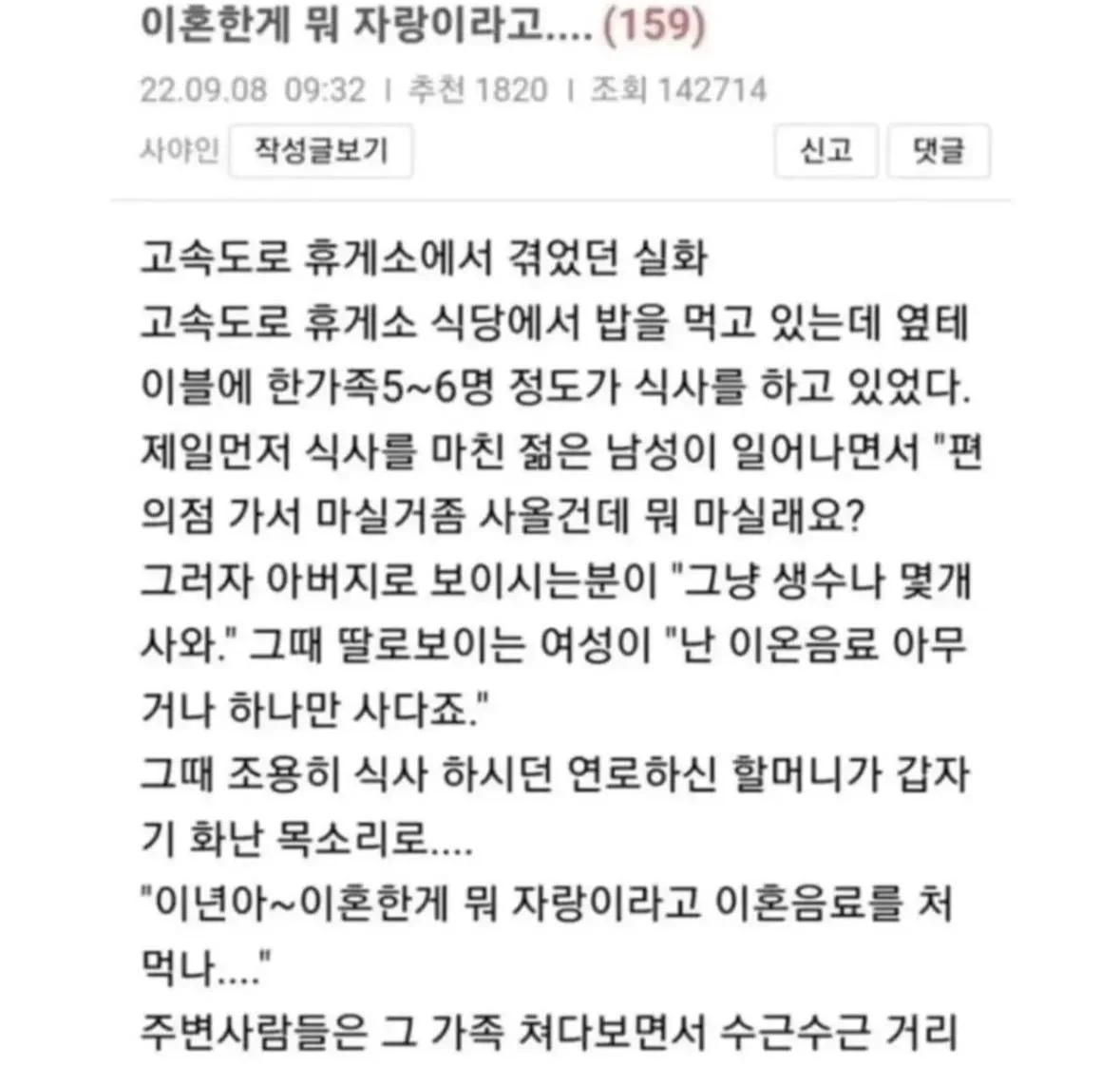Go to comments via the 댓글 button
The width and height of the screenshot is (1120, 1085).
click(x=939, y=151)
